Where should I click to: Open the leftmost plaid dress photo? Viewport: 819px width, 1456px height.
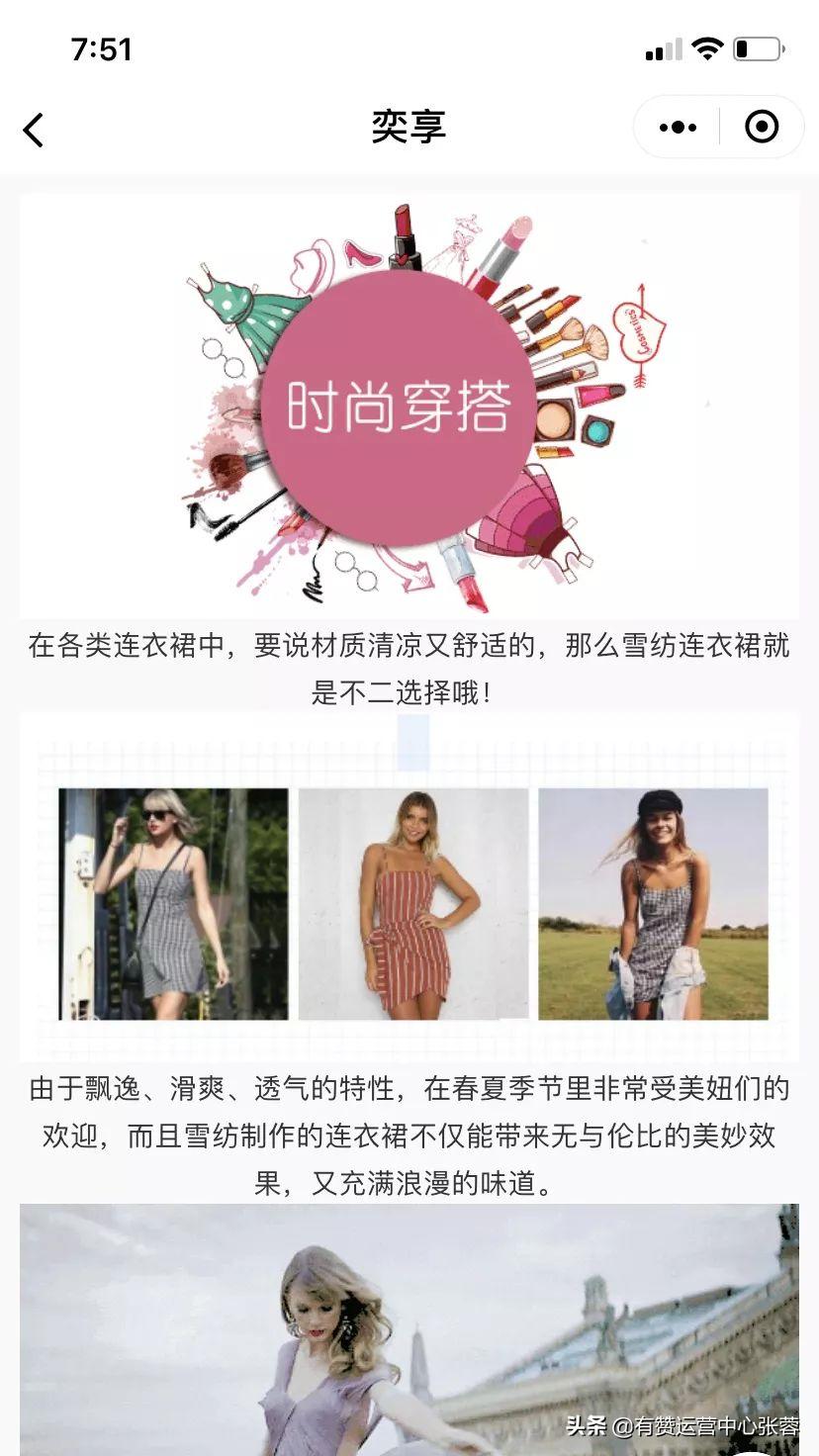pos(168,905)
